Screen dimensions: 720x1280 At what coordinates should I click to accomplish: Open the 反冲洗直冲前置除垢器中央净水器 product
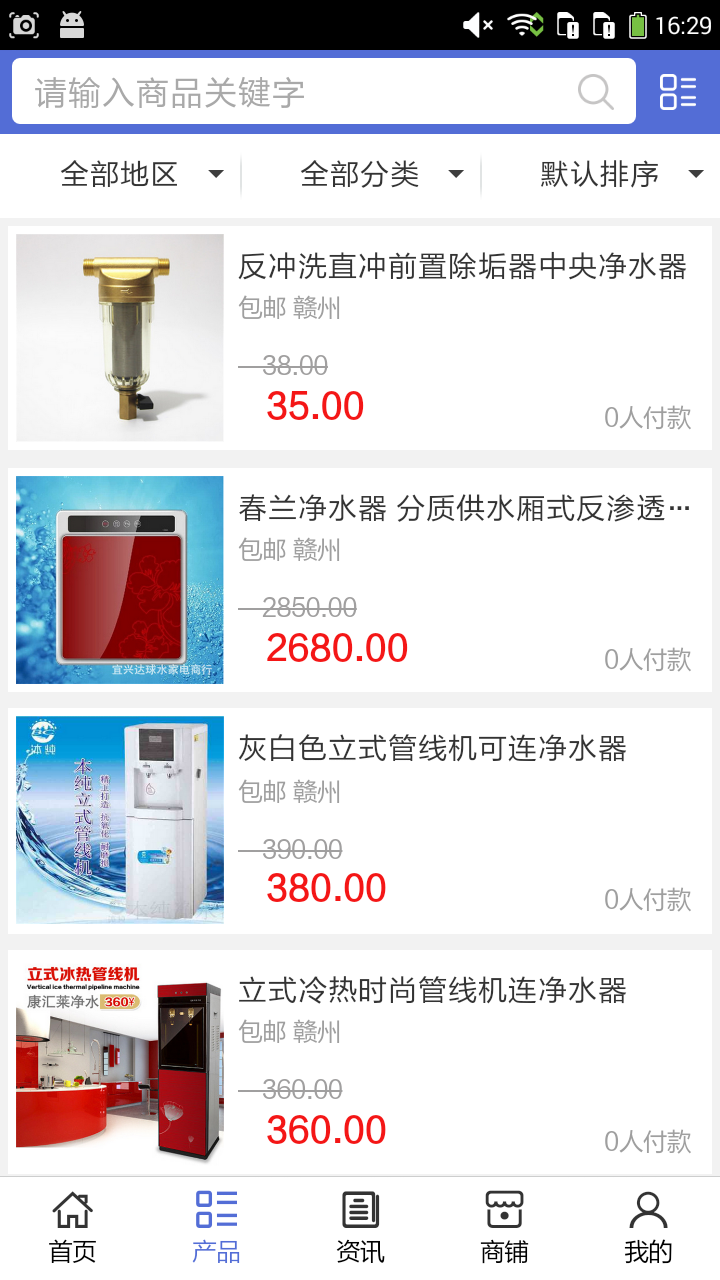click(462, 267)
